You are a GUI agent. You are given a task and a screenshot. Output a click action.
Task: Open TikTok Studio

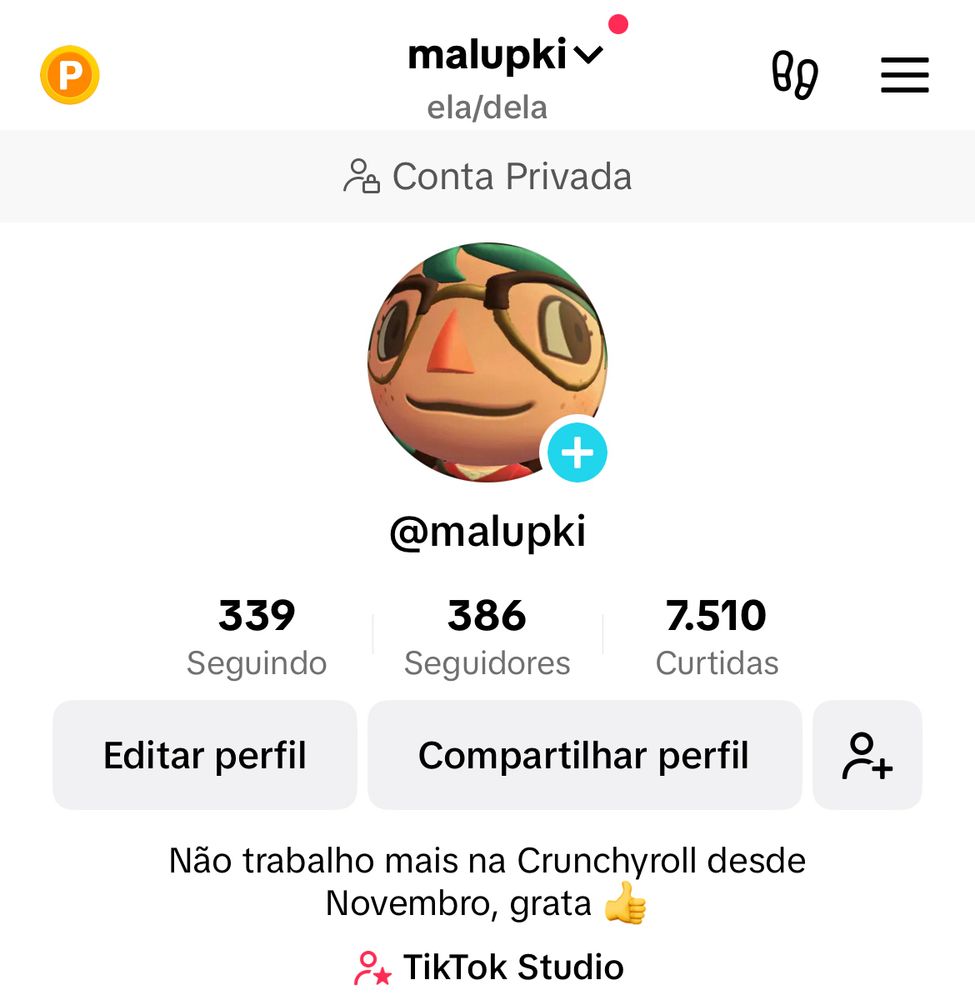pos(489,967)
